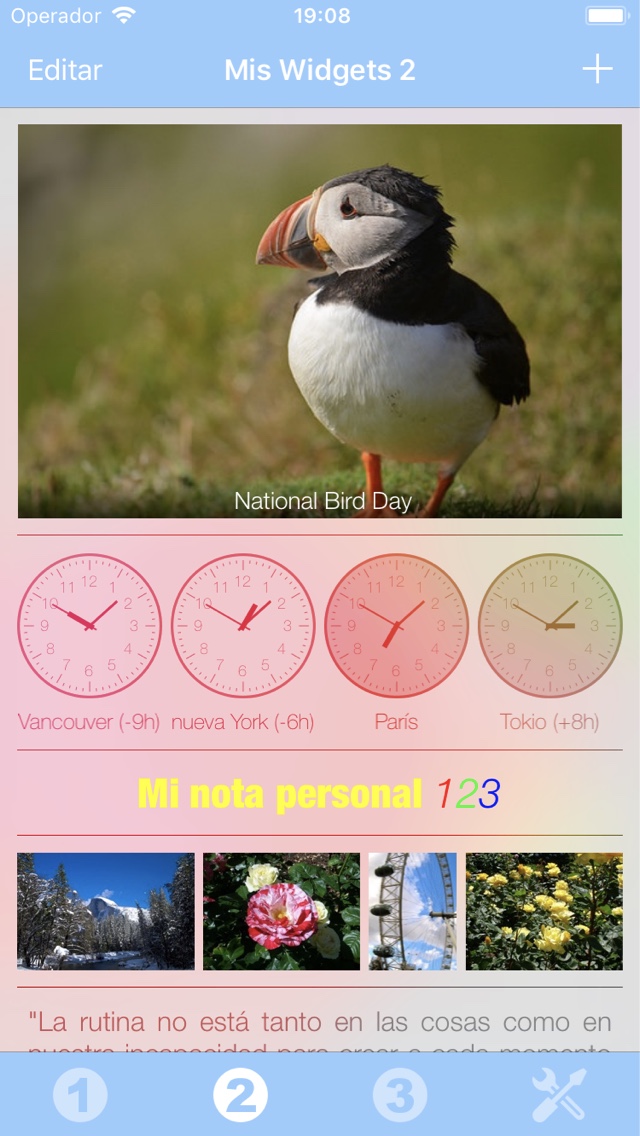The width and height of the screenshot is (640, 1136).
Task: Open the pink striped rose photo
Action: pos(281,911)
